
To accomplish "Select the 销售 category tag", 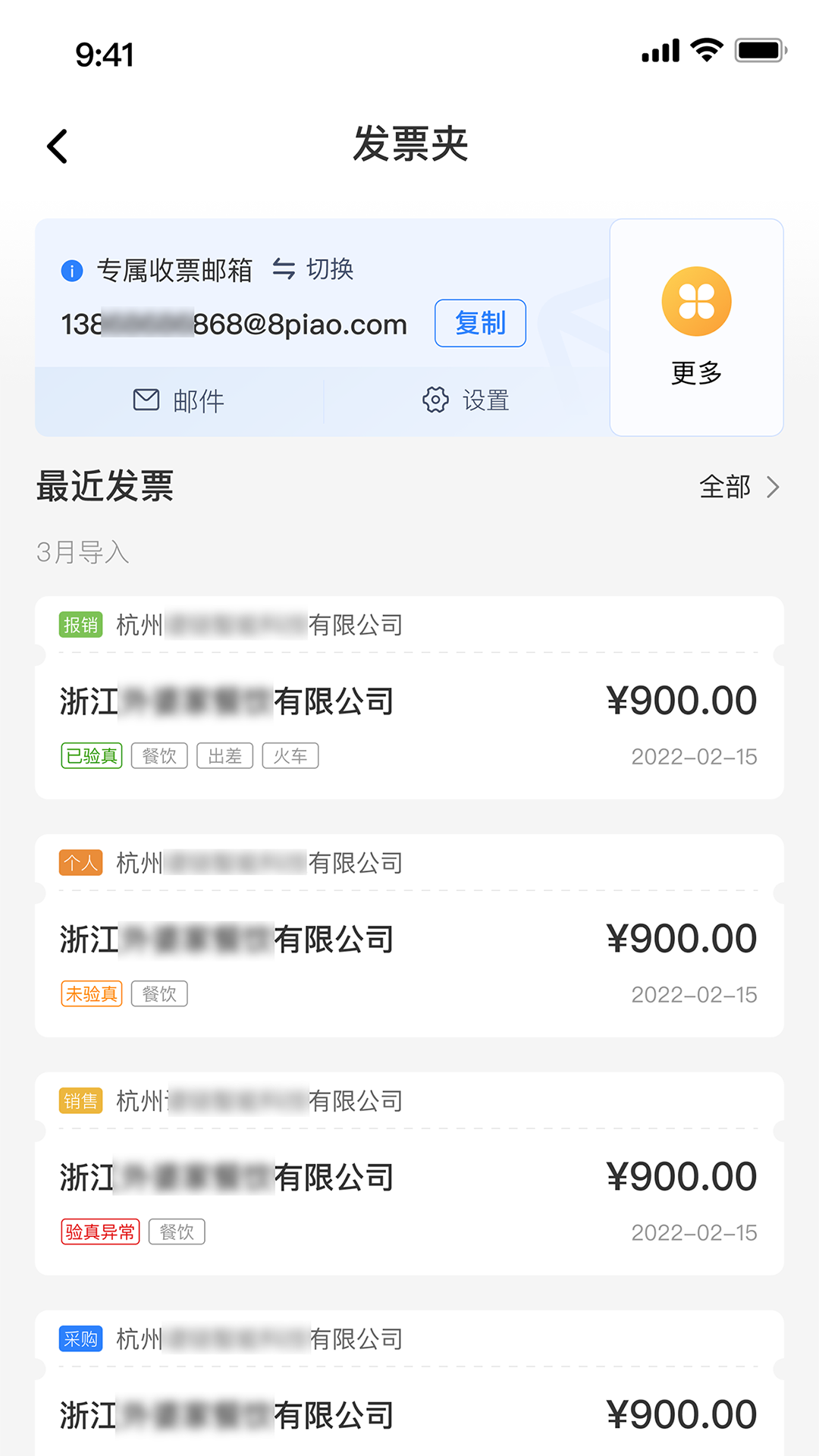I will [80, 1101].
